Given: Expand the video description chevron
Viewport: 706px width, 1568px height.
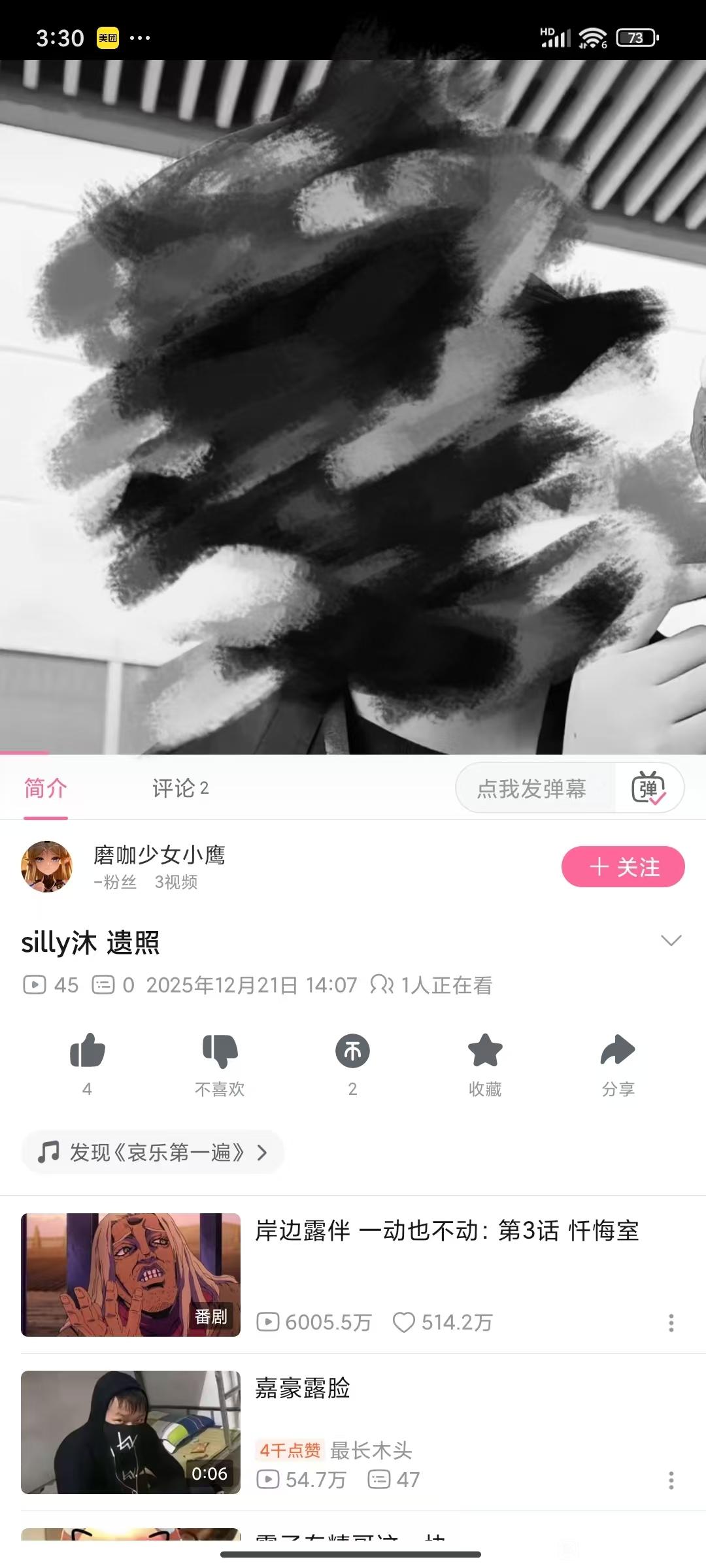Looking at the screenshot, I should (x=671, y=941).
